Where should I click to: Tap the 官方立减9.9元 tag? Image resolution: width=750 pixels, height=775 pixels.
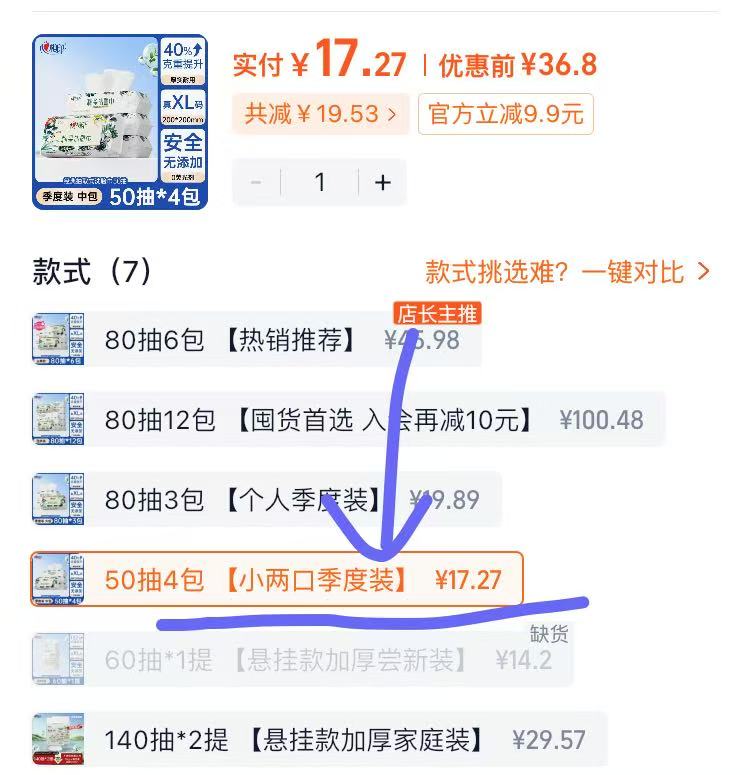pos(505,114)
